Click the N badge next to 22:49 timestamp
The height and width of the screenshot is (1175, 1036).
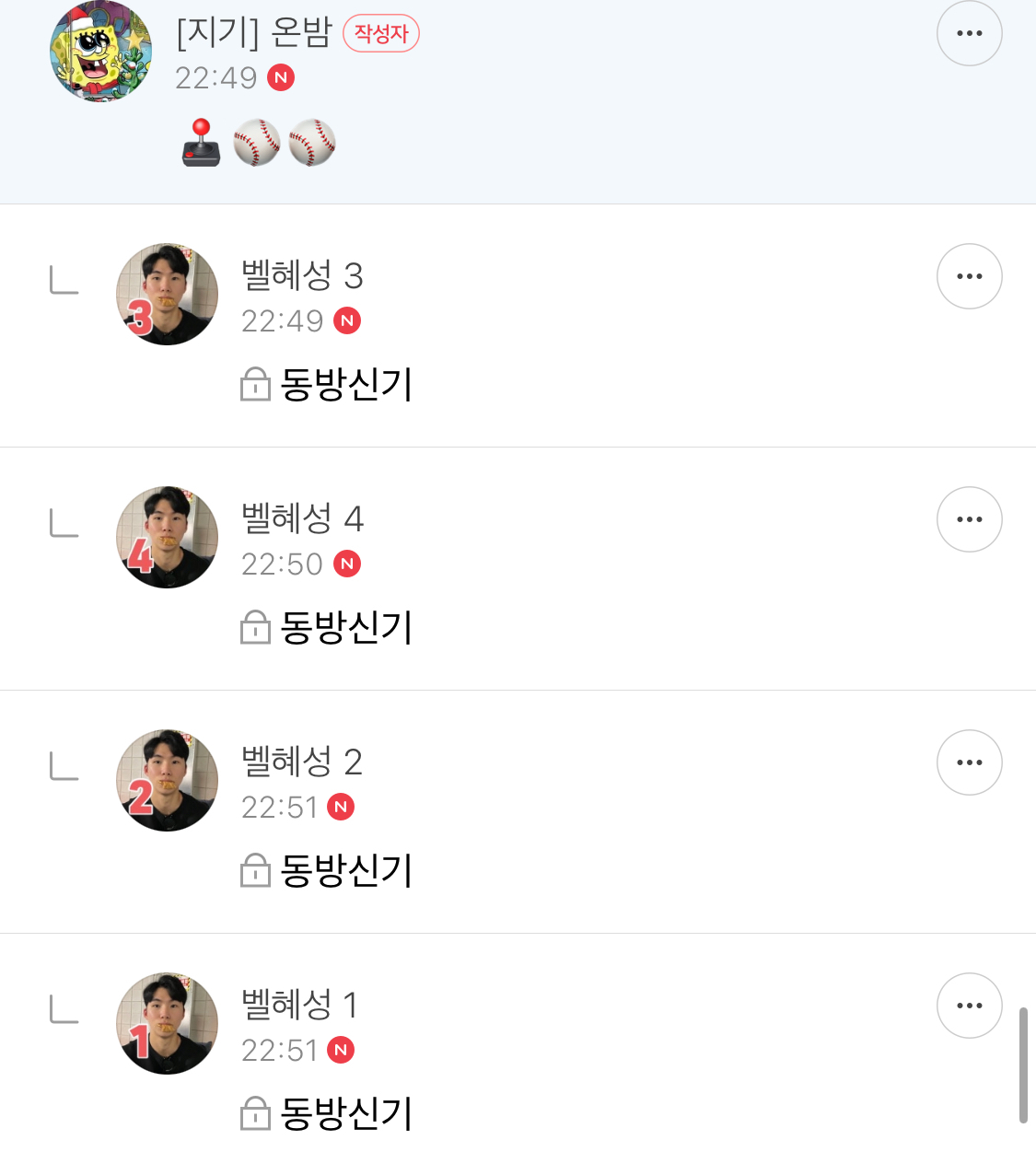pos(281,78)
